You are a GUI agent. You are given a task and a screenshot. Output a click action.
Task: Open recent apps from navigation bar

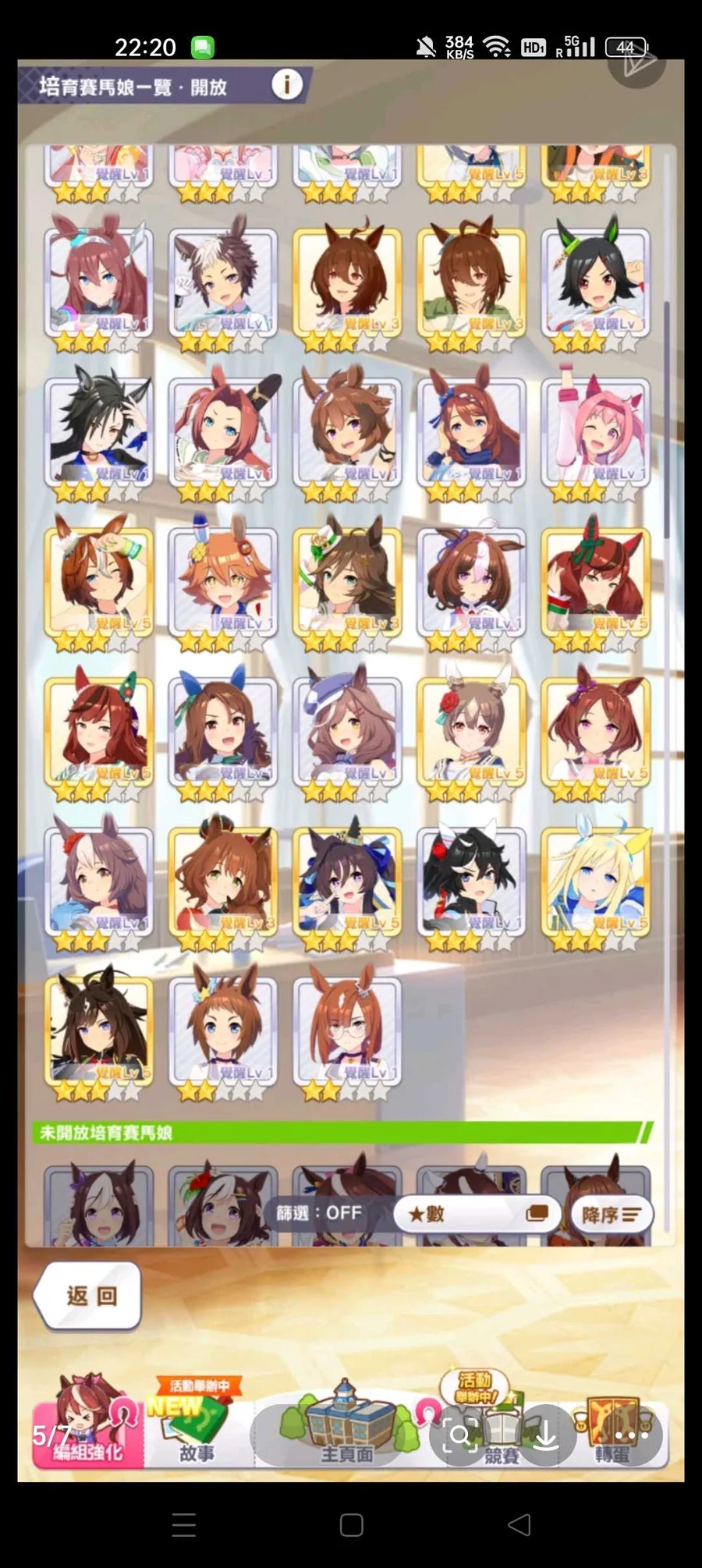click(x=184, y=1525)
